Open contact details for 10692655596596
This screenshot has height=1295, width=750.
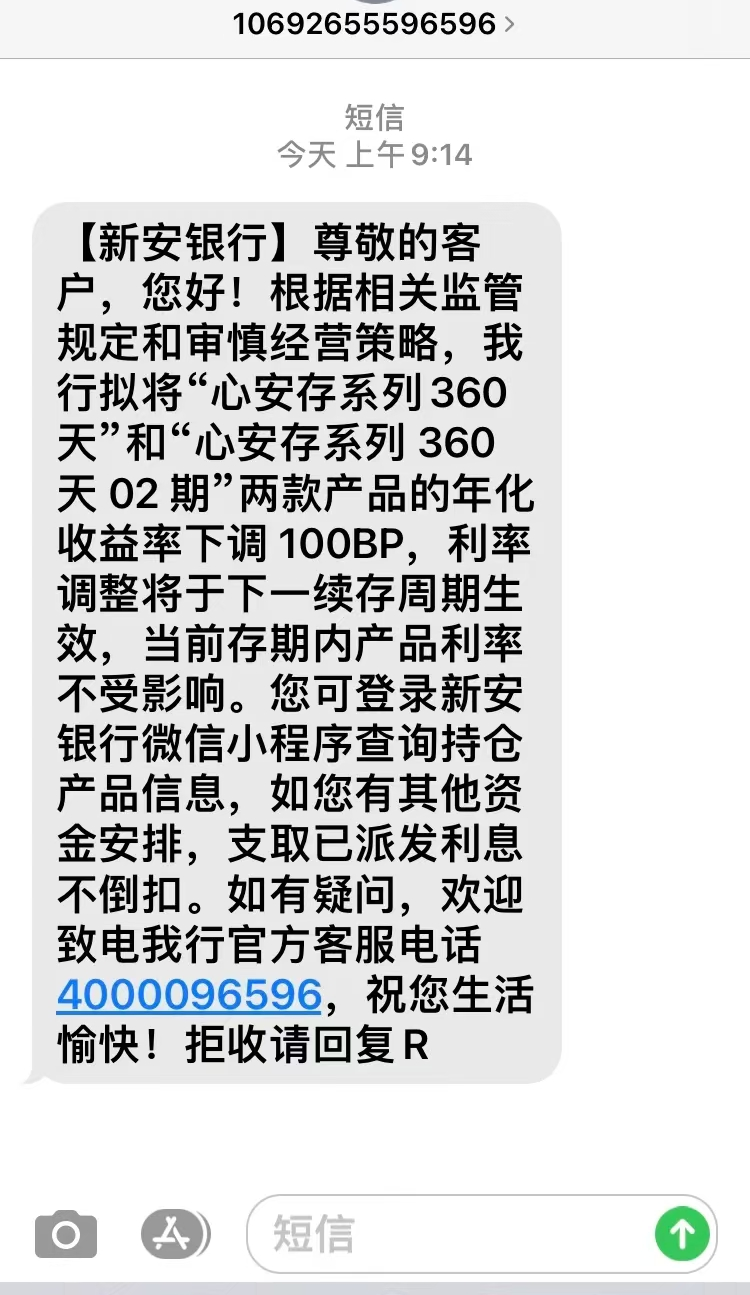374,23
